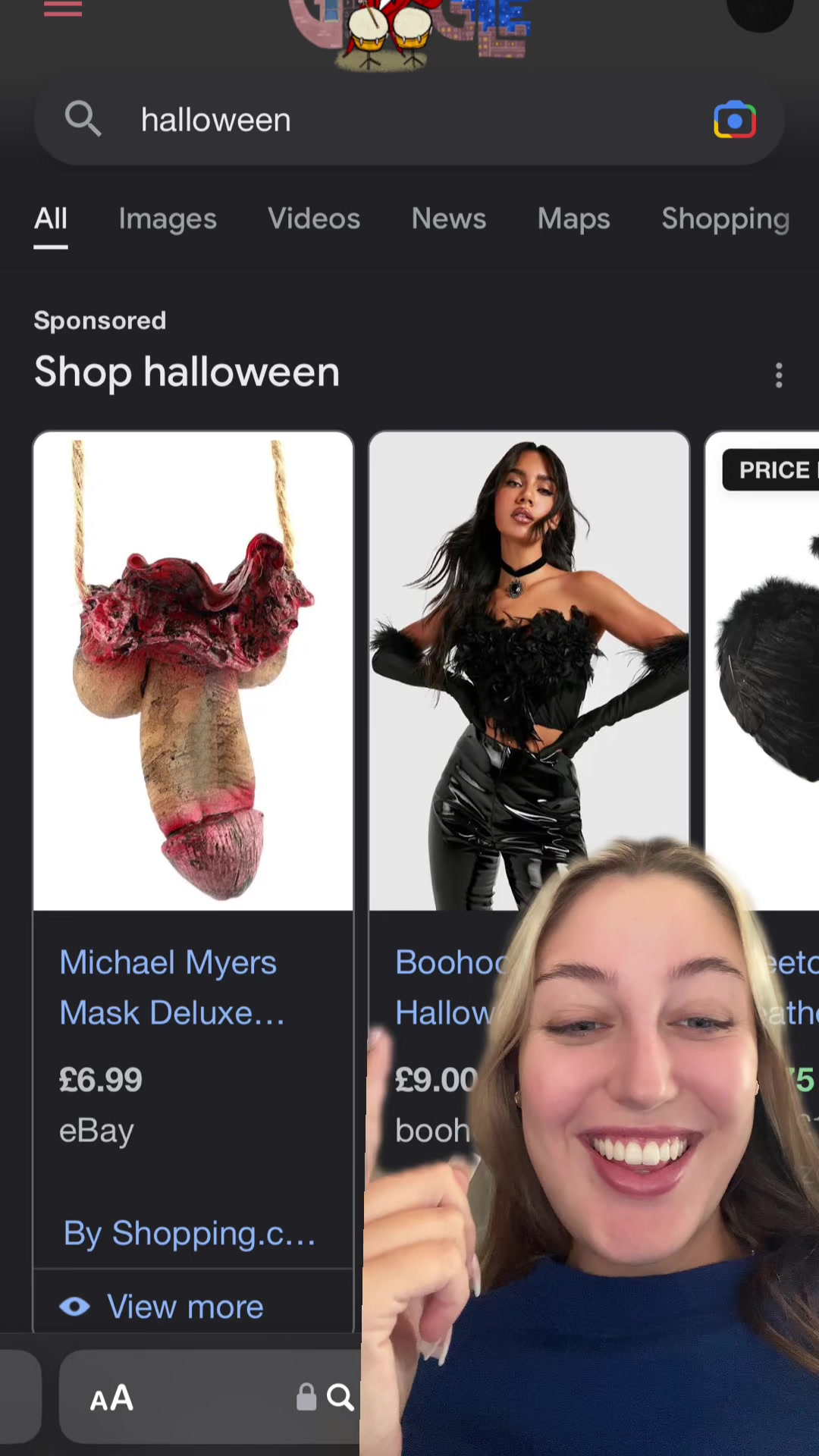Open the sponsored section's three-dot menu
The width and height of the screenshot is (819, 1456).
pyautogui.click(x=779, y=375)
